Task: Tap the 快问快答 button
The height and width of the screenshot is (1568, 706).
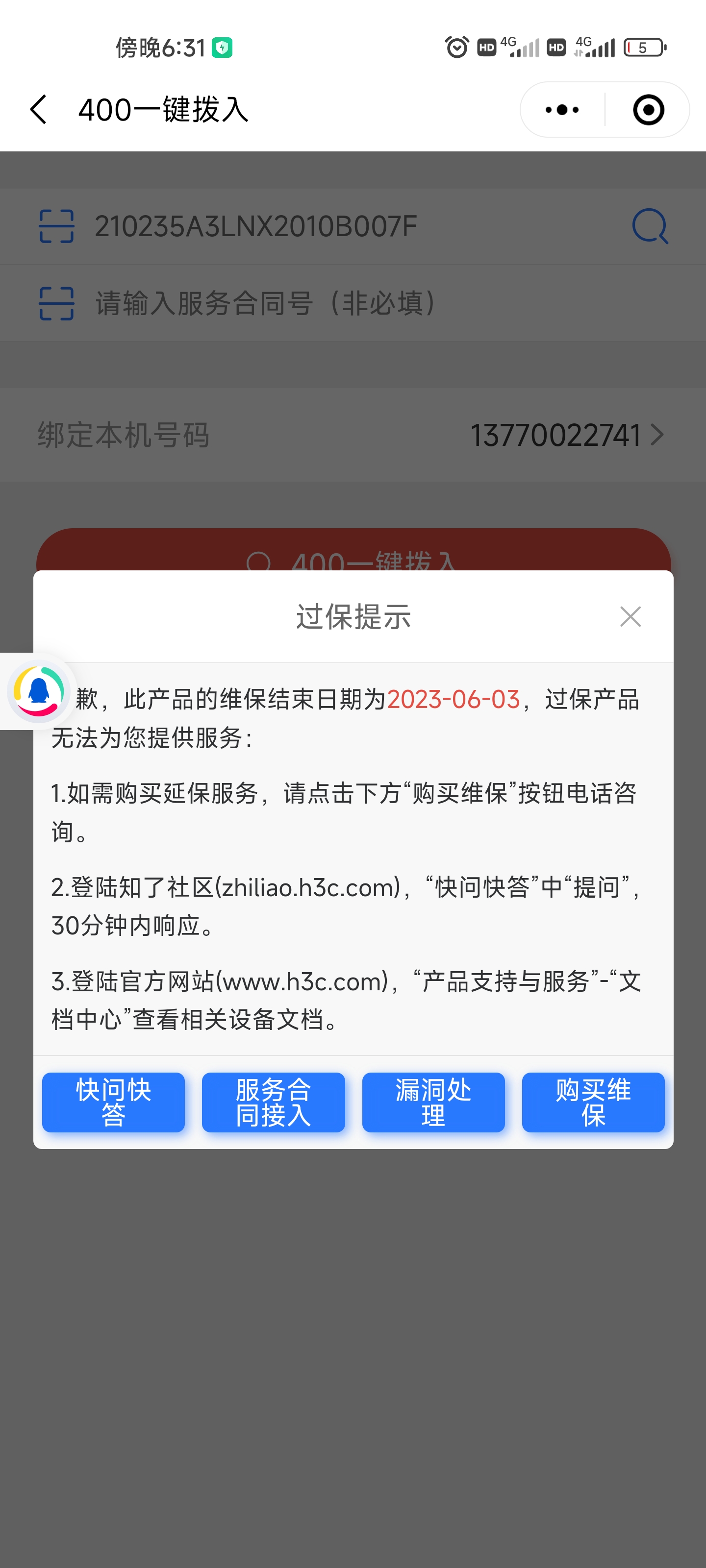Action: click(x=113, y=1102)
